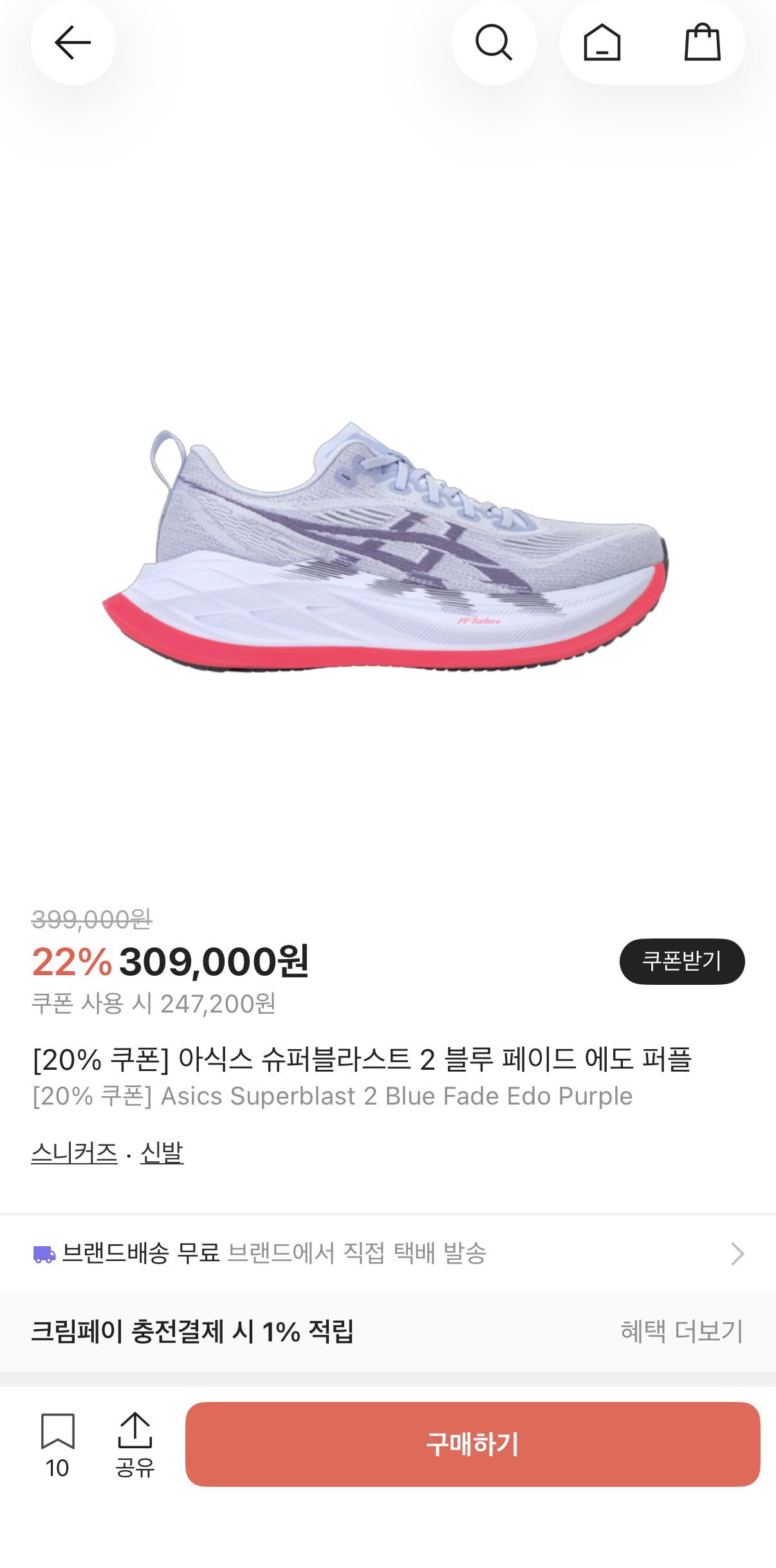Open the 신발 category link
776x1568 pixels.
[x=162, y=1152]
